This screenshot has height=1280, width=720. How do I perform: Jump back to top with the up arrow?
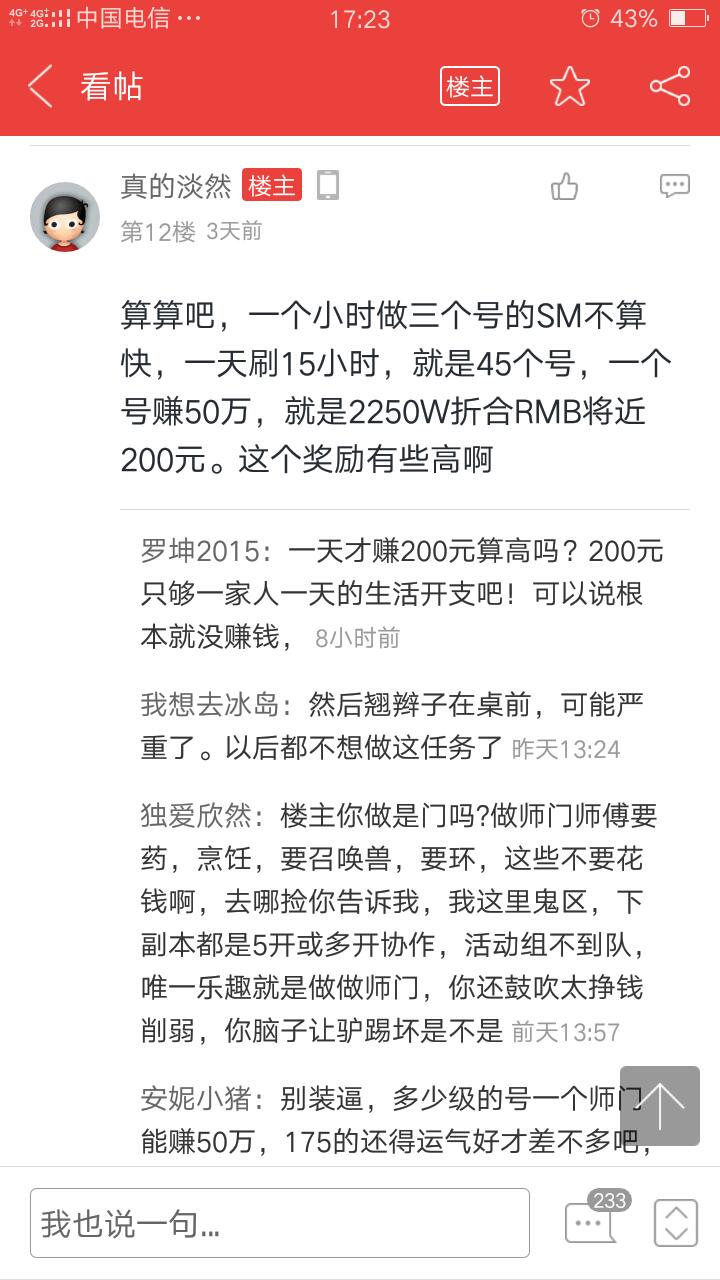660,1105
